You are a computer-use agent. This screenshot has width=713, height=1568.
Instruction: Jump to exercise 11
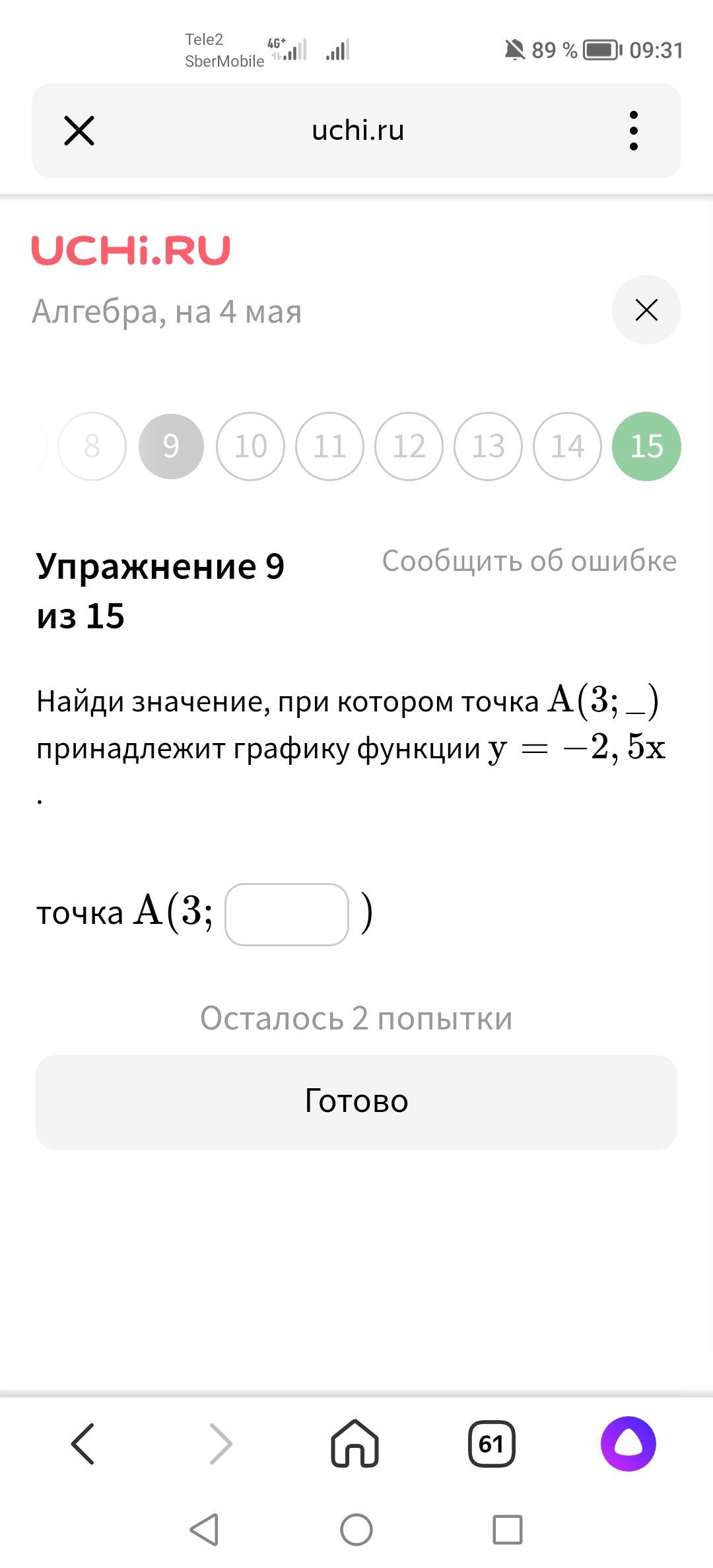[x=329, y=446]
